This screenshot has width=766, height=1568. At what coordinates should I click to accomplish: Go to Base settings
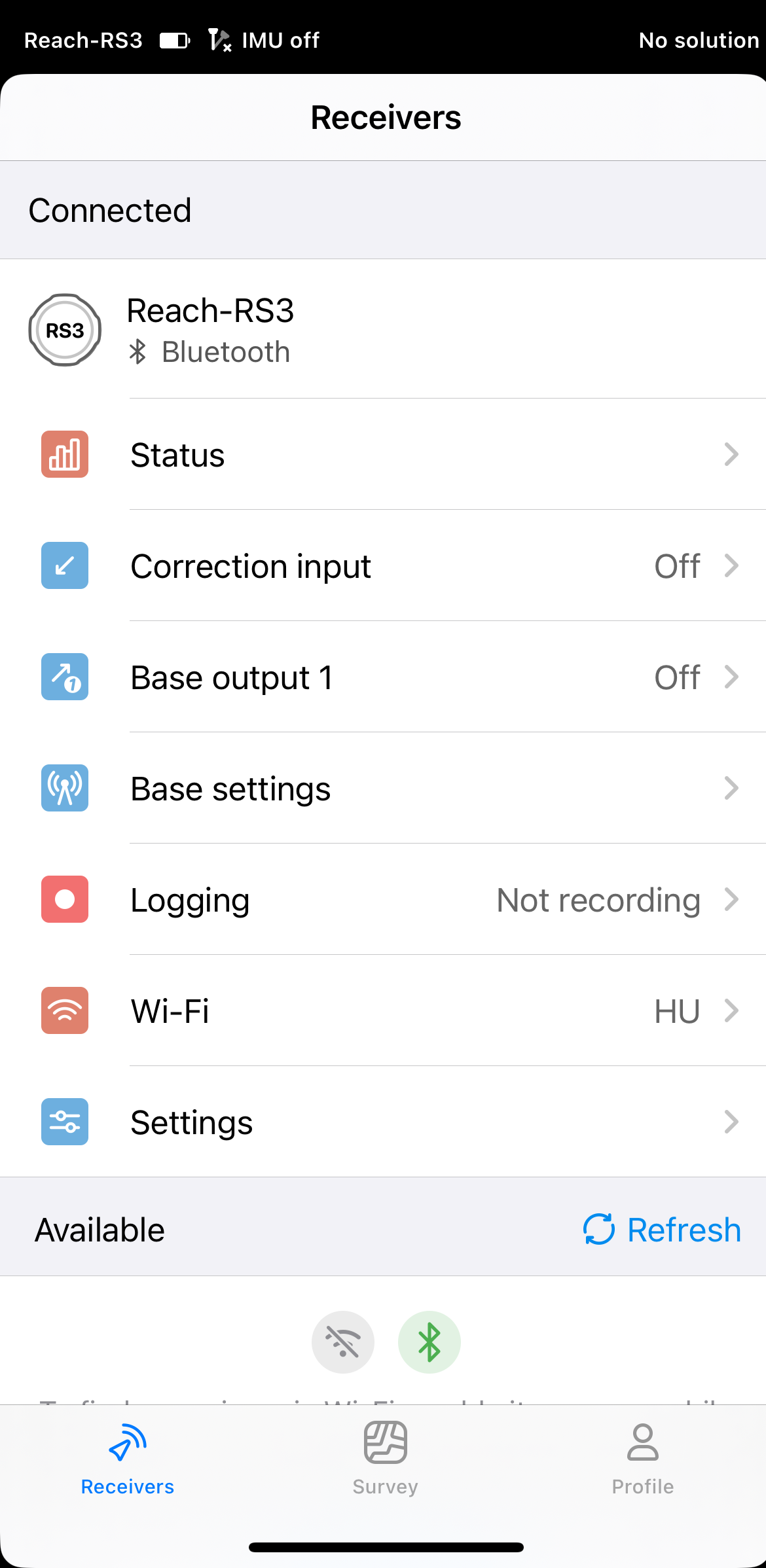pyautogui.click(x=383, y=788)
